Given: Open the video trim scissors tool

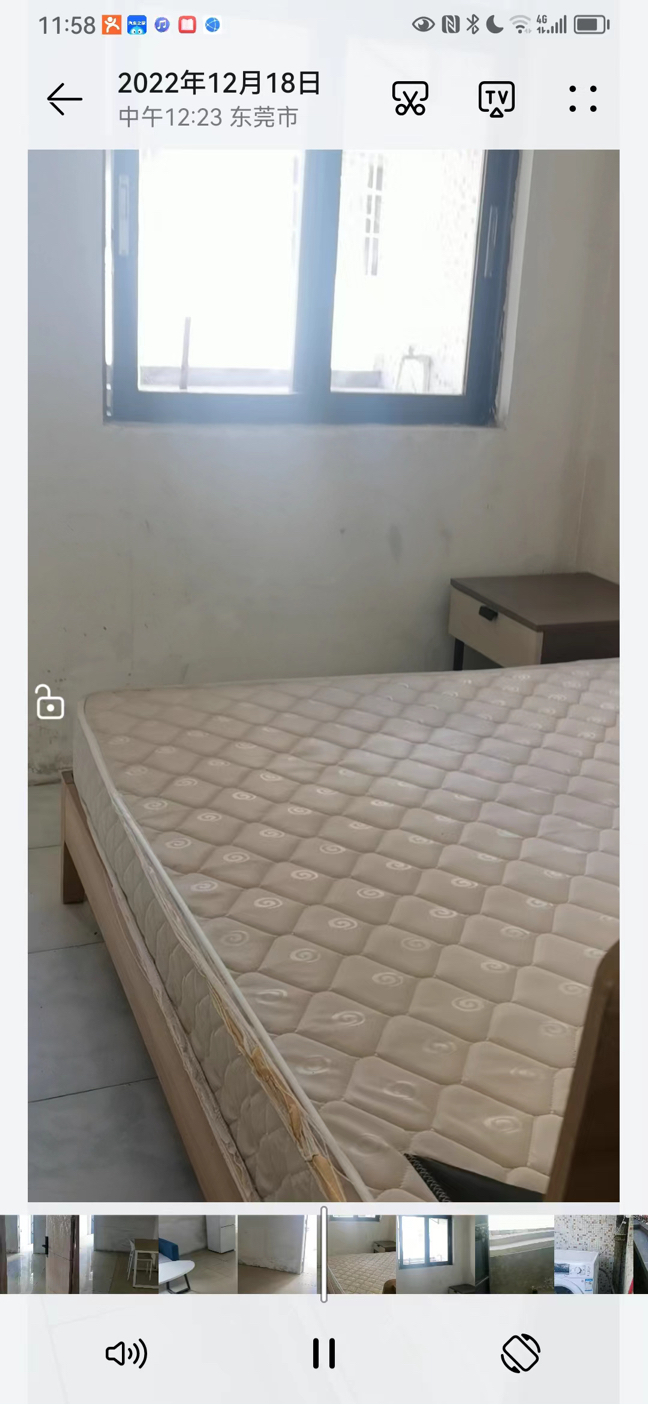Looking at the screenshot, I should 410,99.
